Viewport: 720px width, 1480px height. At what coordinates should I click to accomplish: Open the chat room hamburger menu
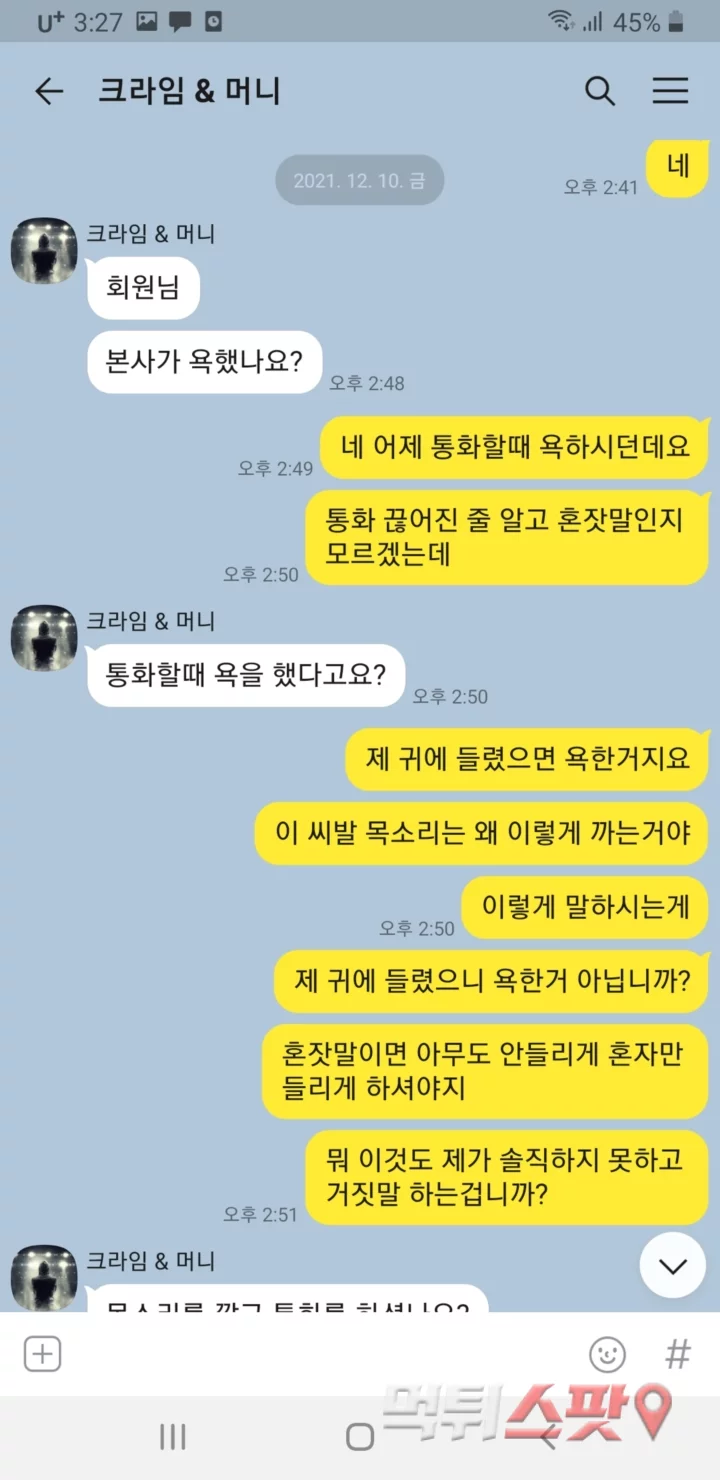point(670,92)
